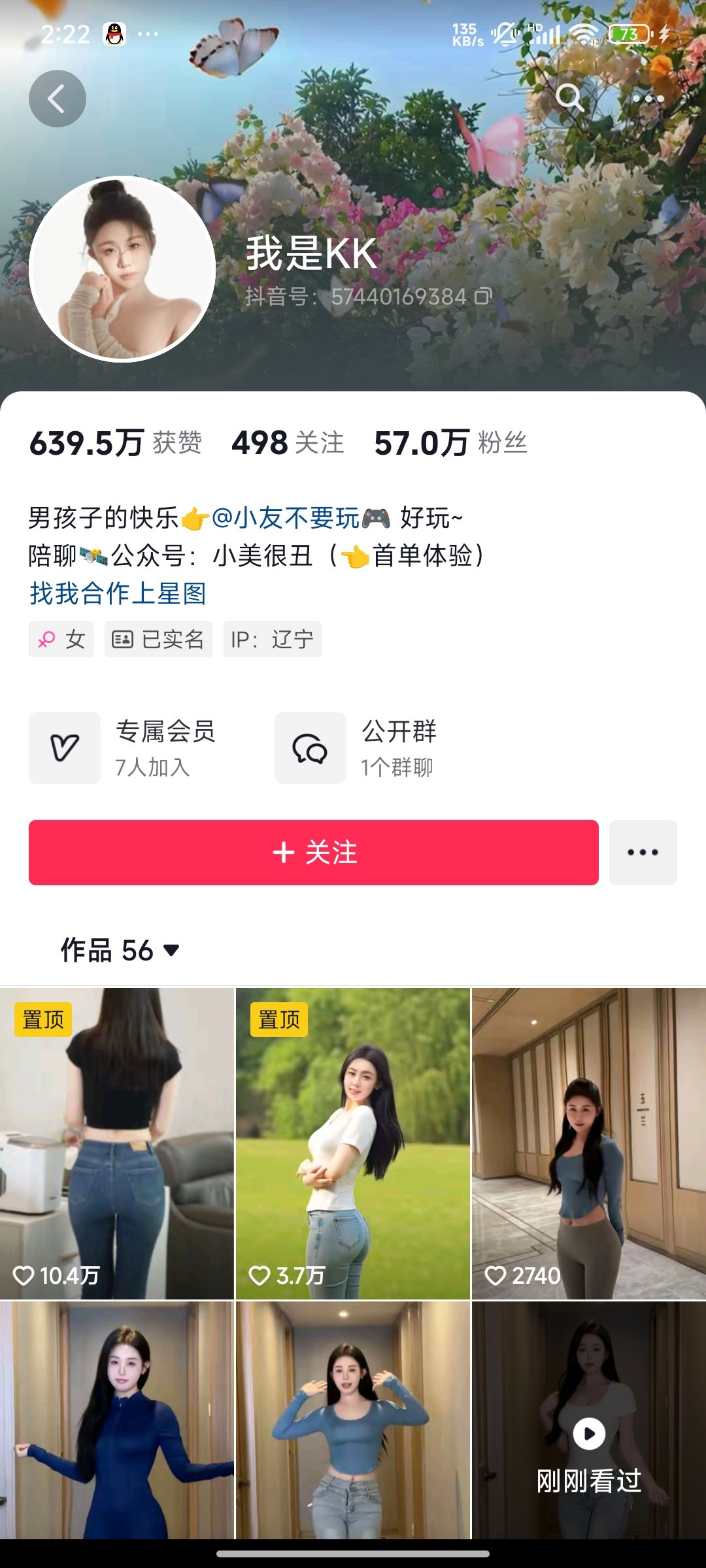Open the @小友不要玩 mention link
This screenshot has height=1568, width=706.
[285, 518]
